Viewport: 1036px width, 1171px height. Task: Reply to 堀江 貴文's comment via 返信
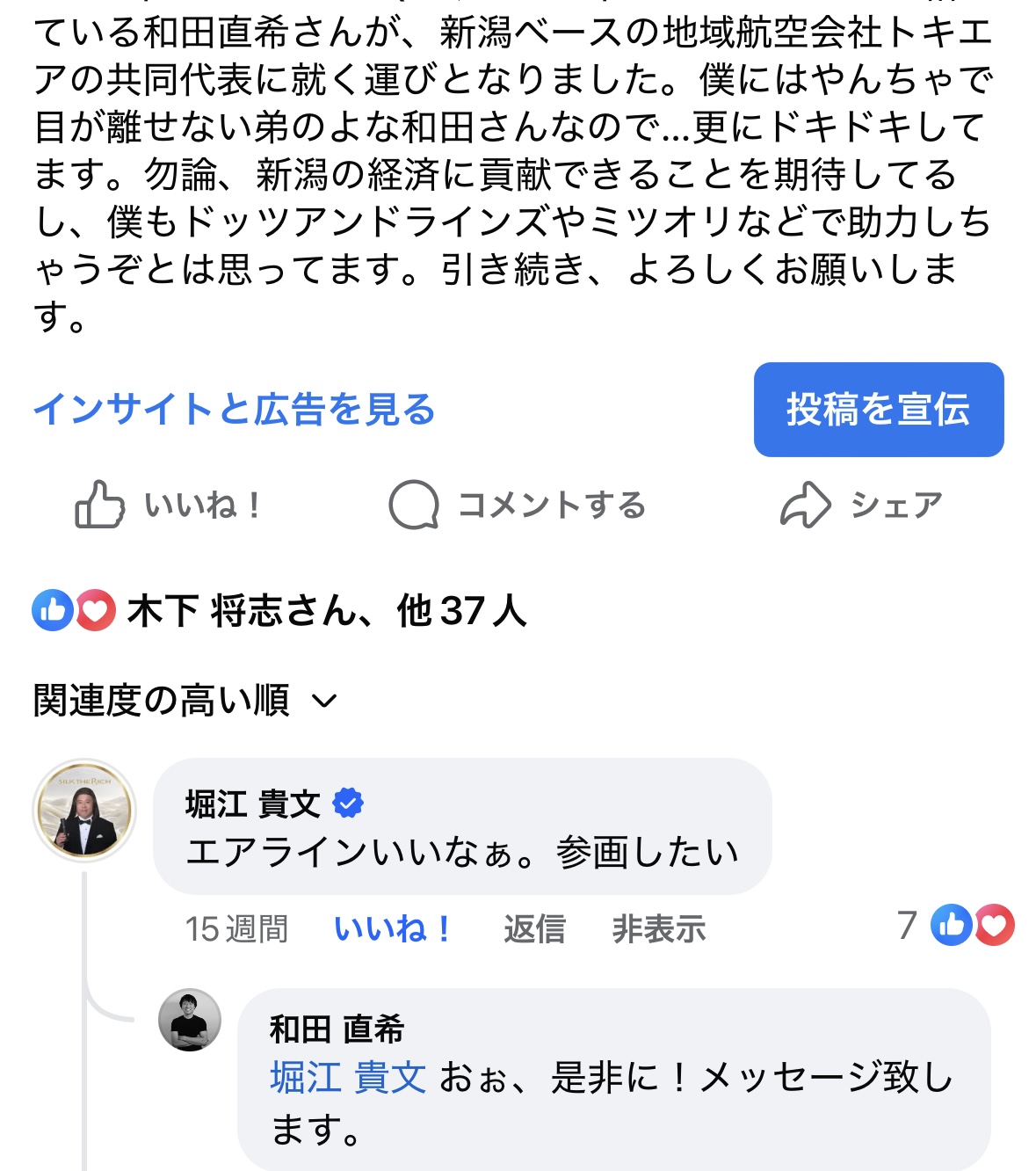click(534, 928)
